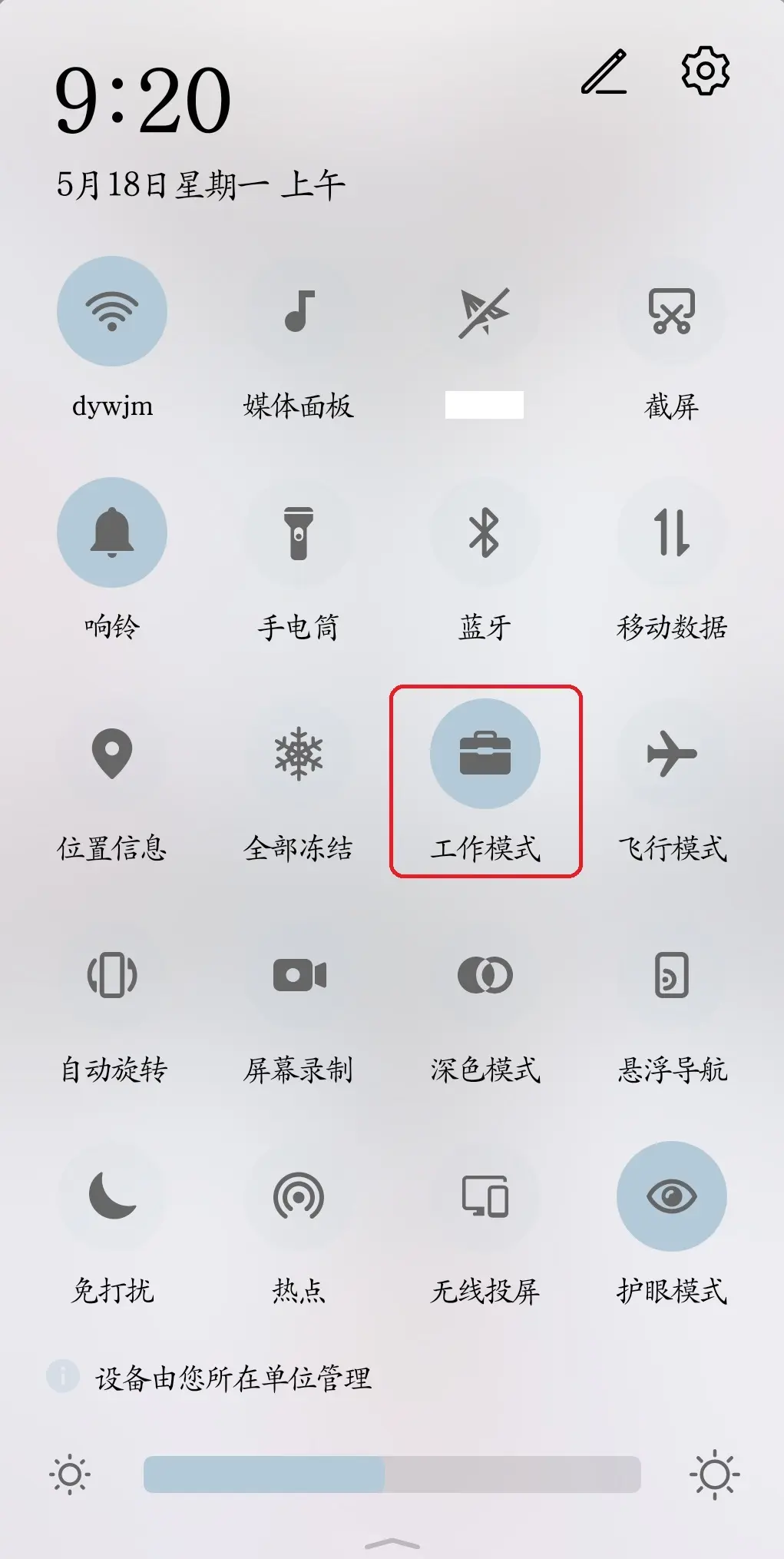The width and height of the screenshot is (784, 1559).
Task: Open the flashlight toggle icon
Action: coord(300,532)
